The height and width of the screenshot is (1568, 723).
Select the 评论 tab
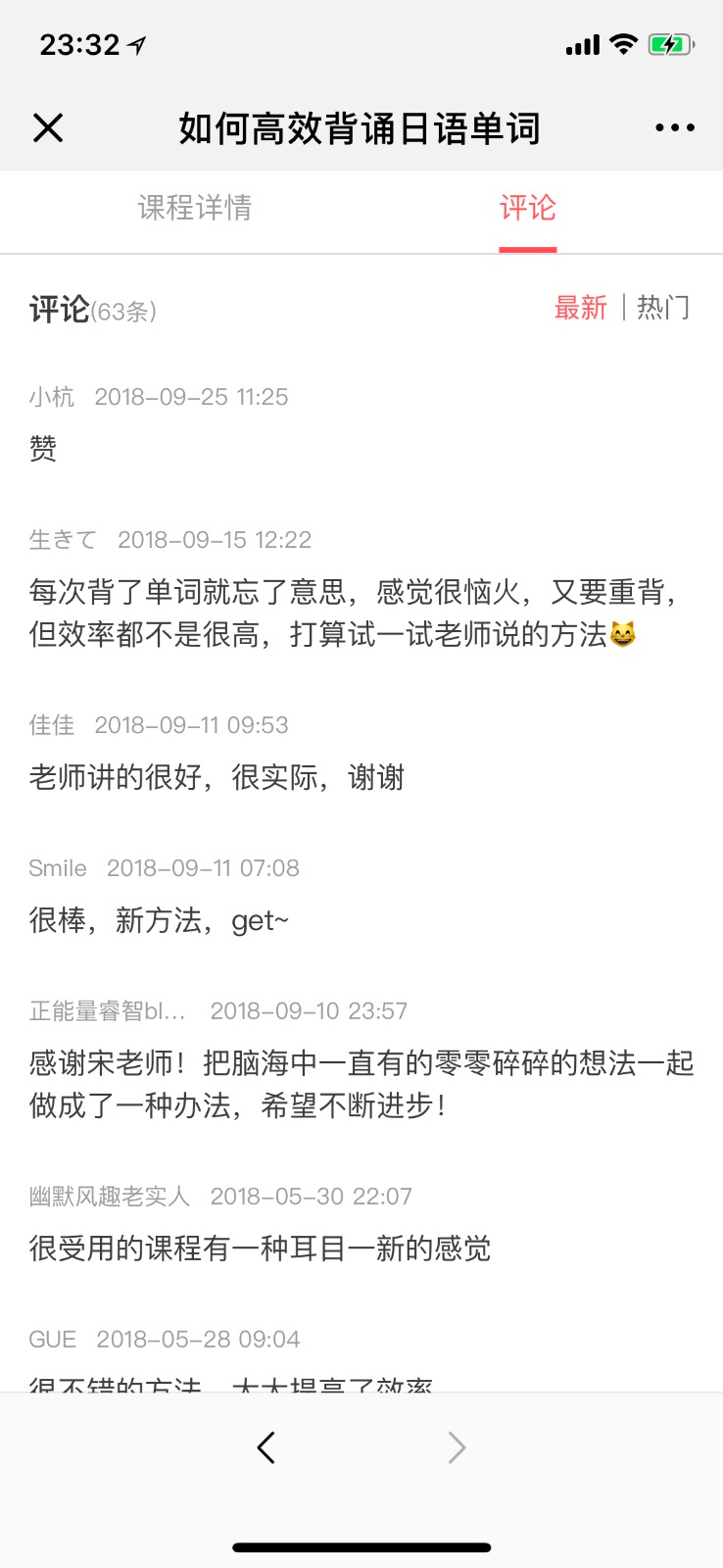coord(528,208)
